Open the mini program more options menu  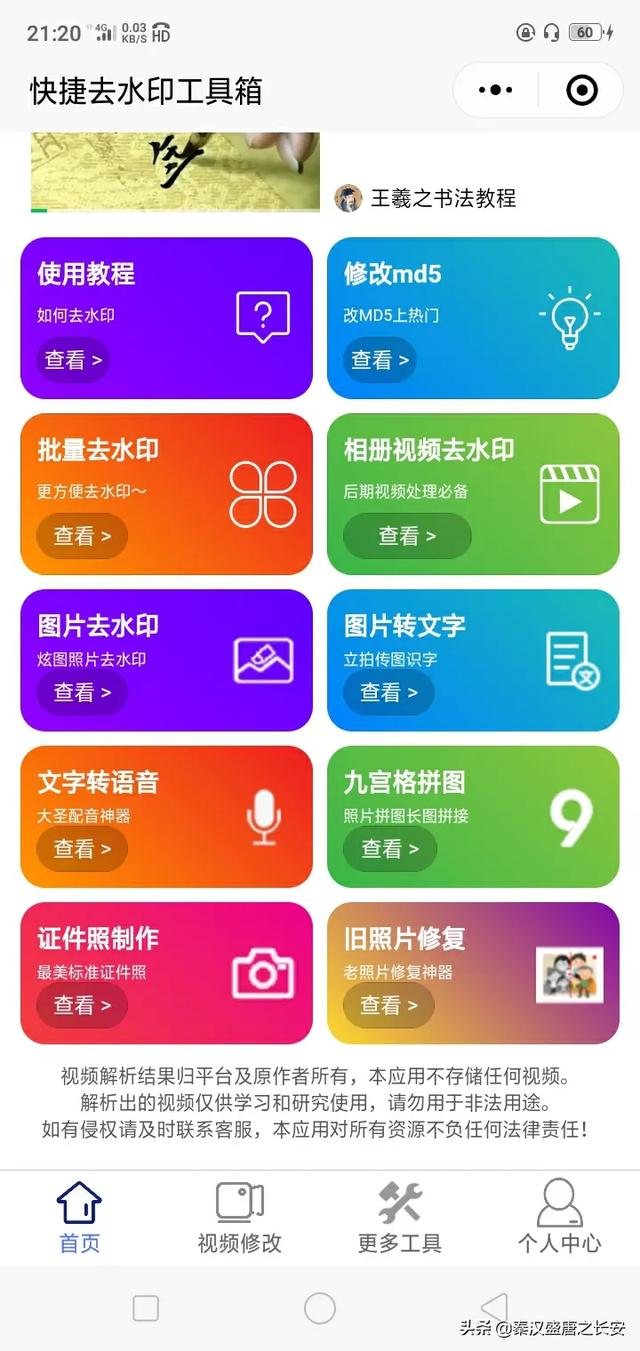pyautogui.click(x=496, y=91)
